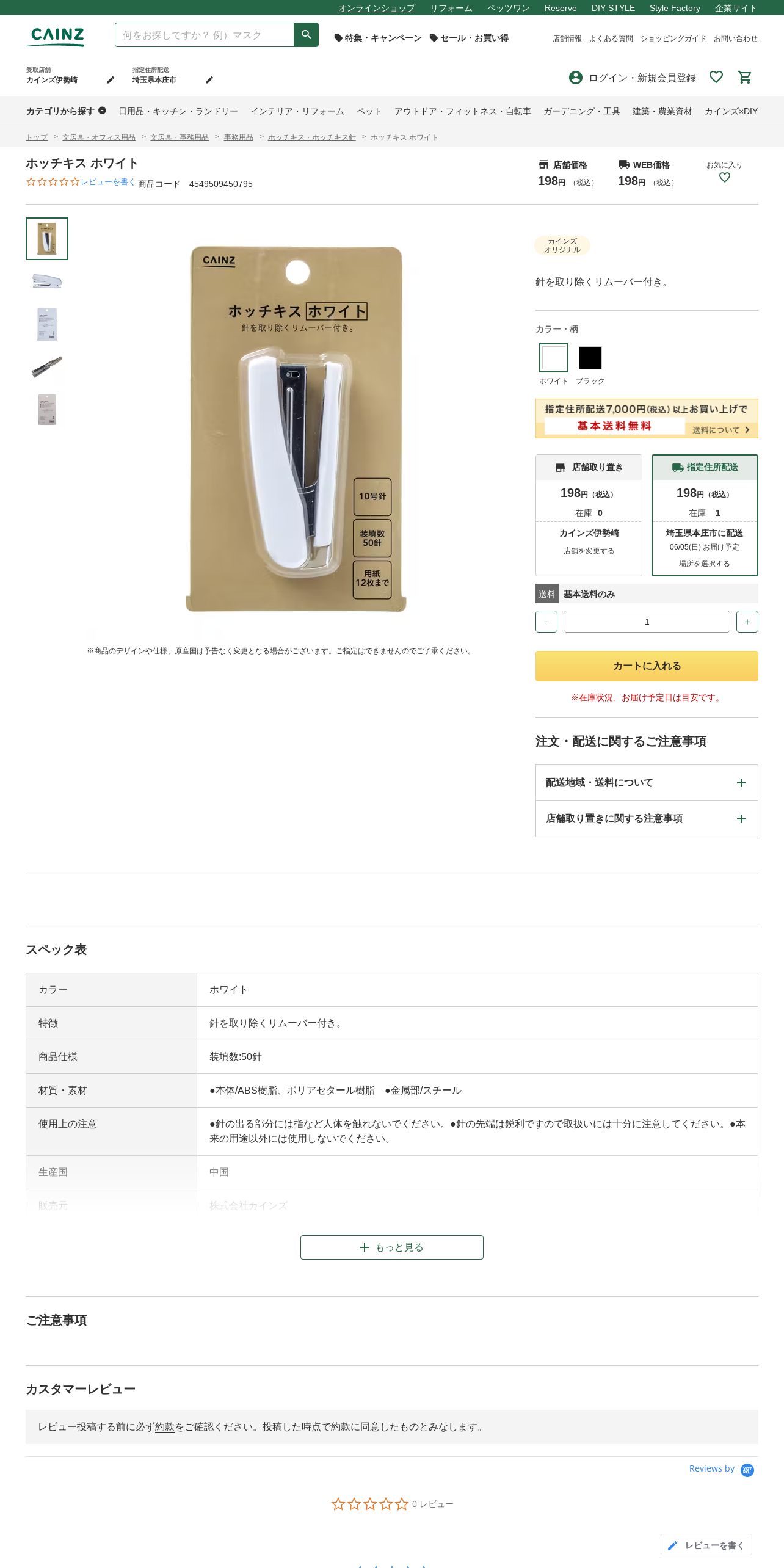
Task: Expand 配送地域・送料について section
Action: tap(647, 783)
